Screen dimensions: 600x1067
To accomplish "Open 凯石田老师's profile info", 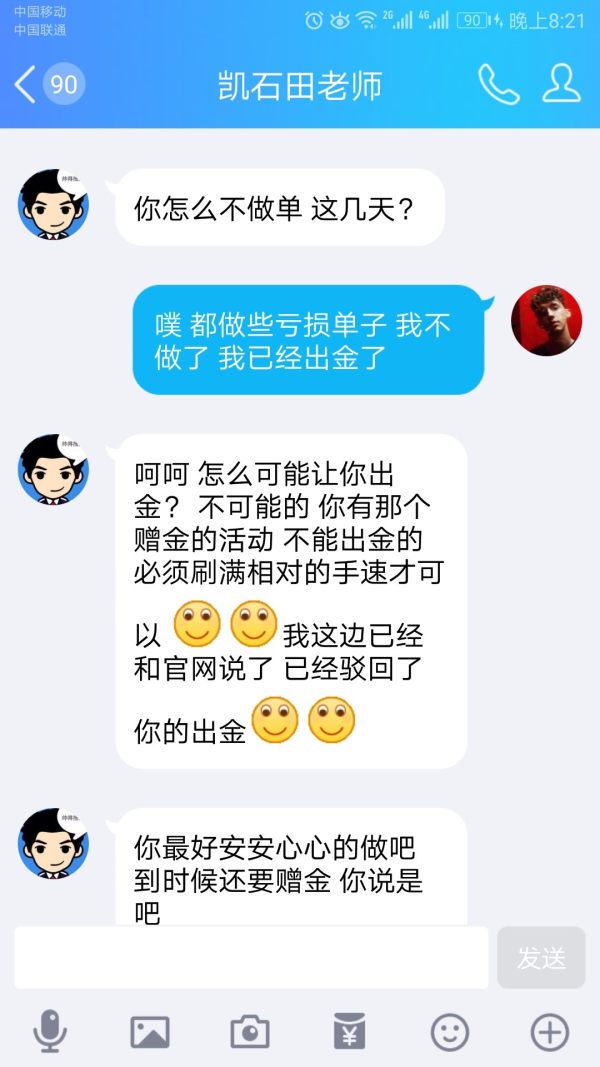I will pos(561,84).
